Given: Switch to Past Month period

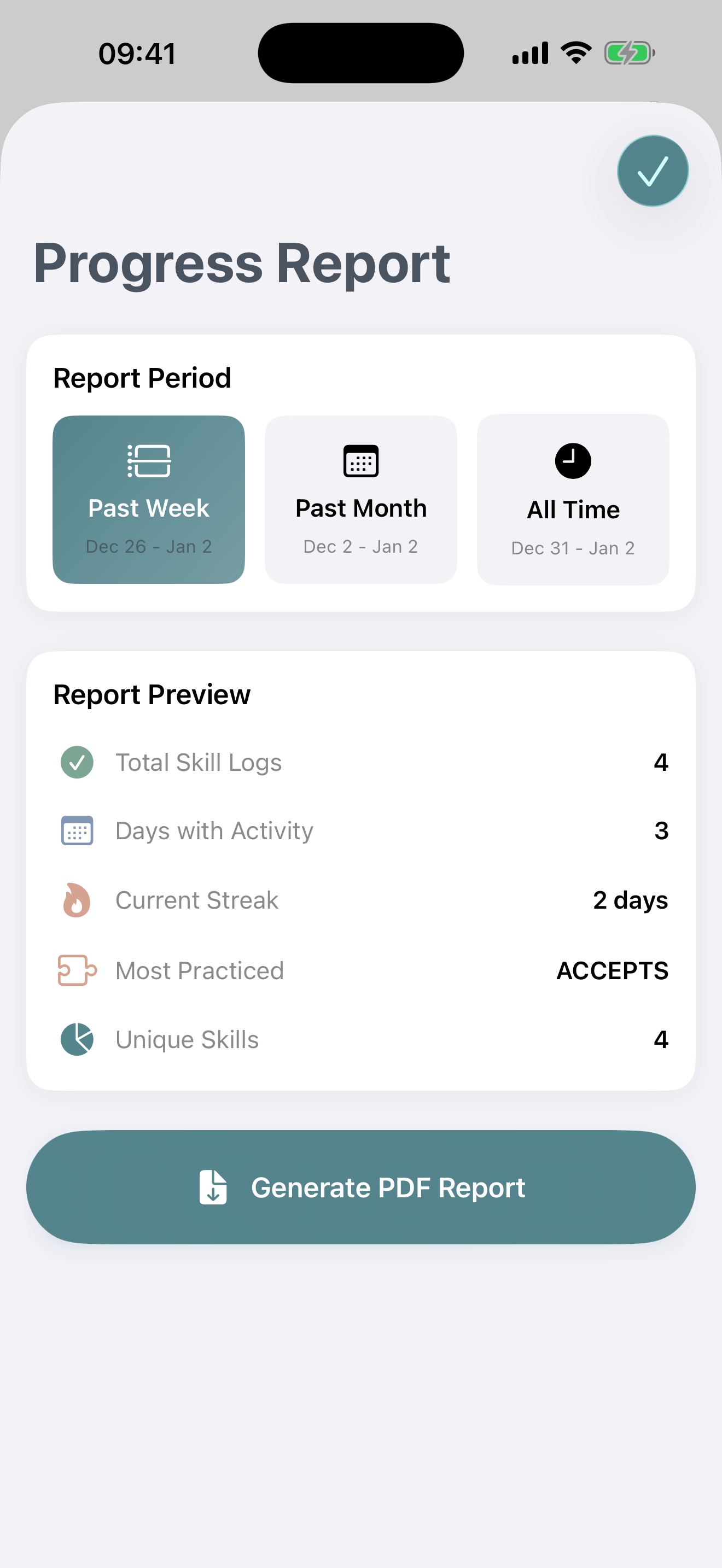Looking at the screenshot, I should pos(360,499).
